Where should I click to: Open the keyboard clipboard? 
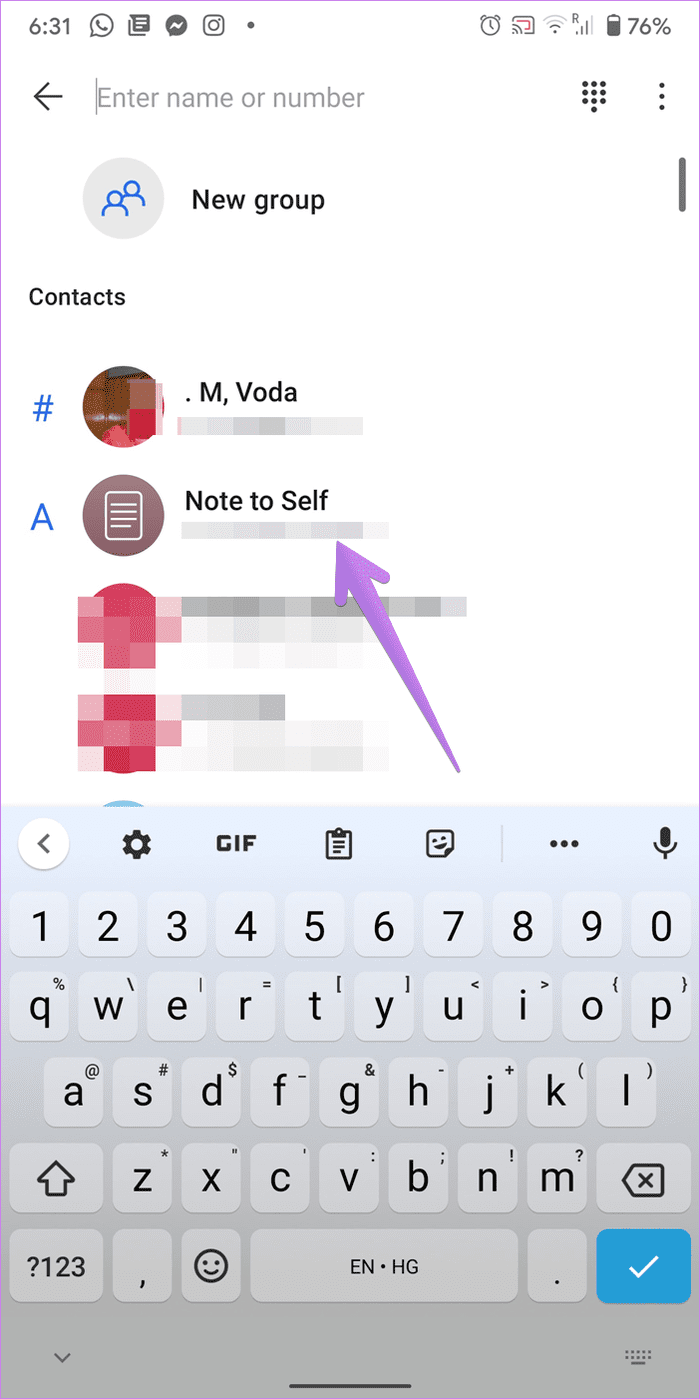339,845
